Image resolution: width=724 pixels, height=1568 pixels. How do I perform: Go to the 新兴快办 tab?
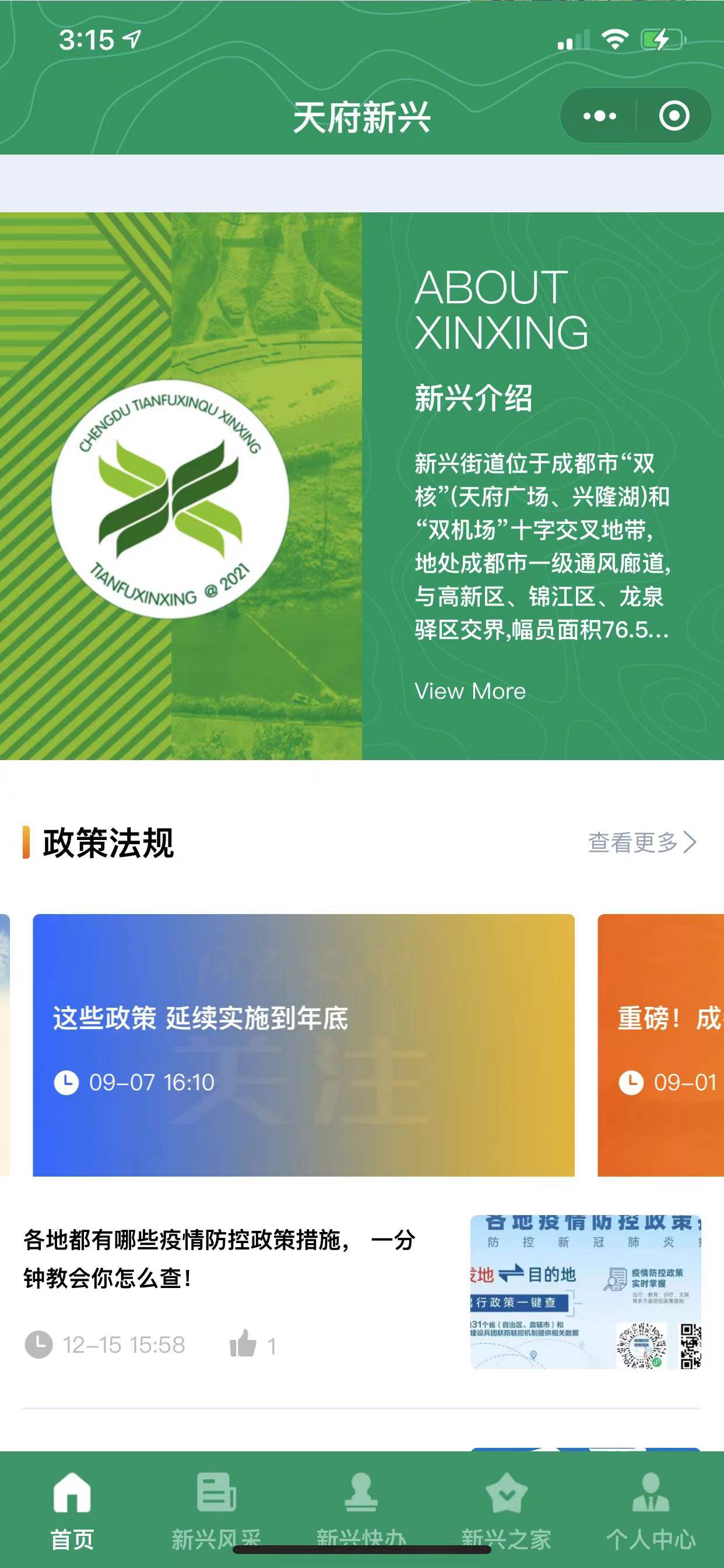[x=361, y=1508]
